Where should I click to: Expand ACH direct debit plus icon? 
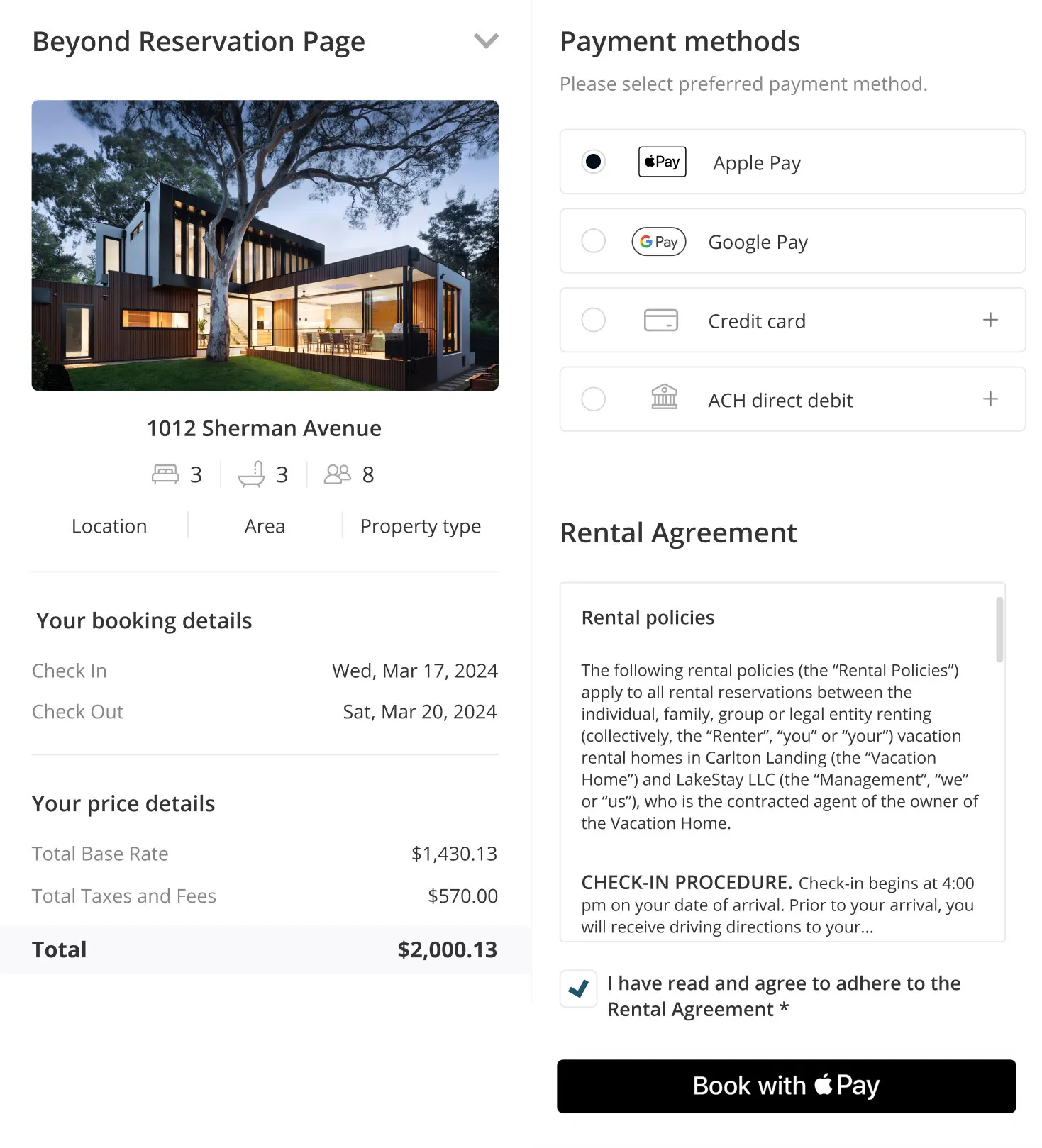point(990,399)
